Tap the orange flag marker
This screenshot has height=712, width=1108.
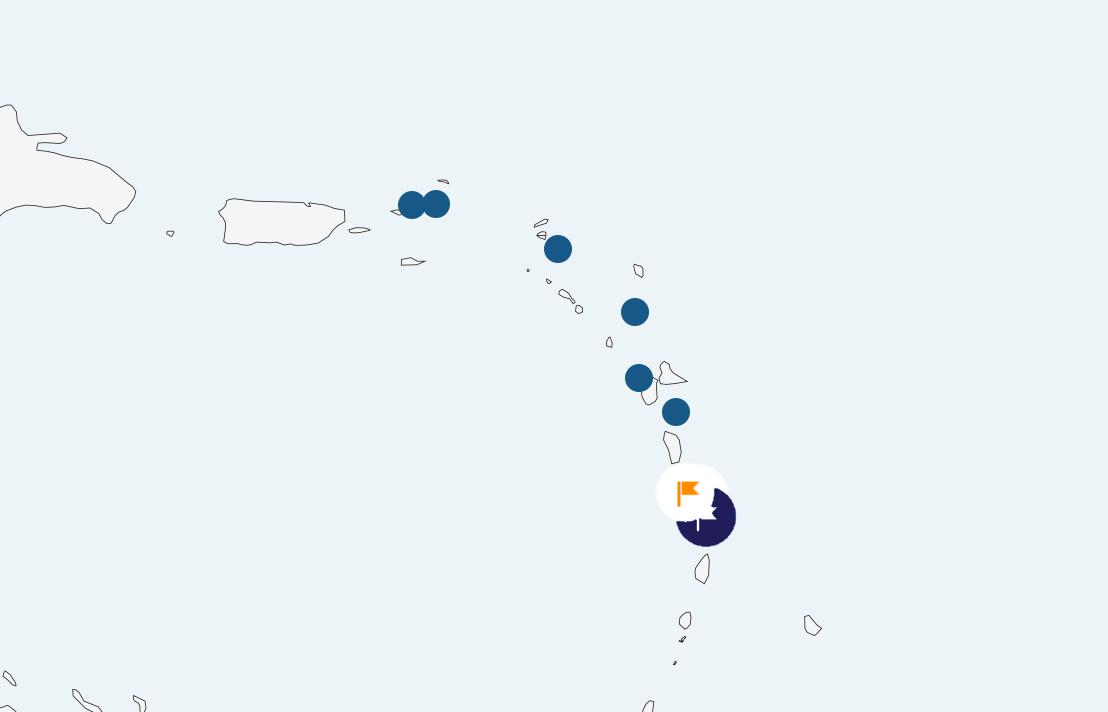tap(689, 492)
